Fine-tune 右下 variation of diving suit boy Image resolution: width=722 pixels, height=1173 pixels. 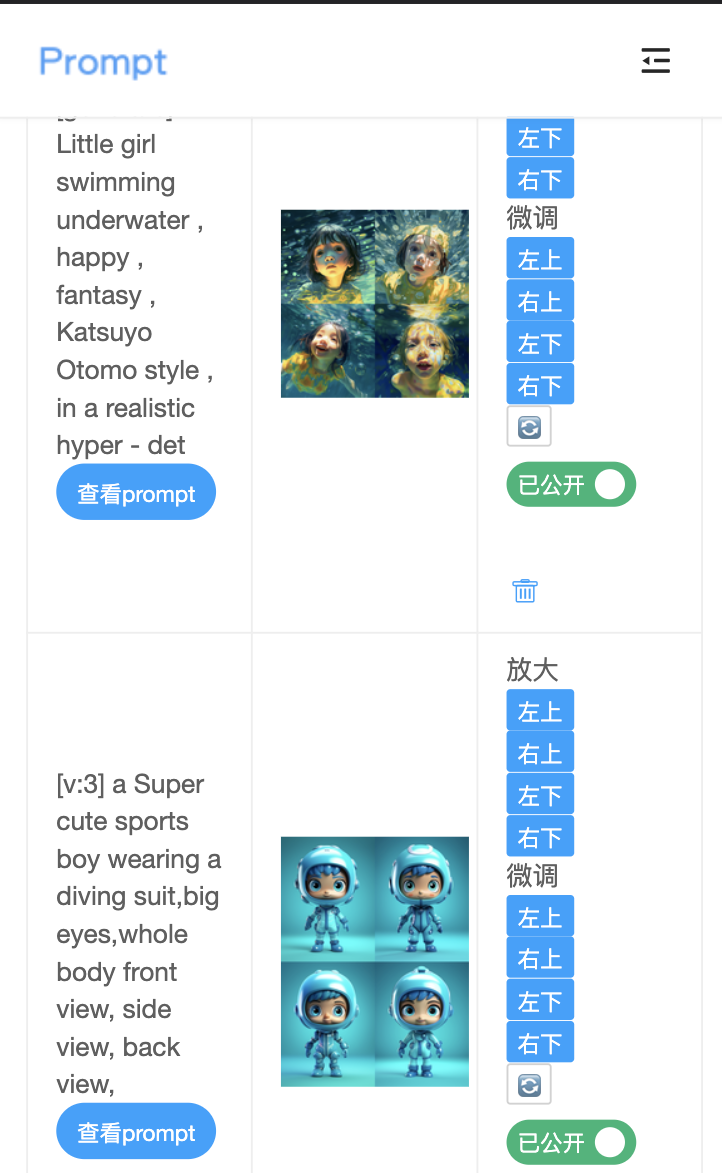pos(540,1043)
